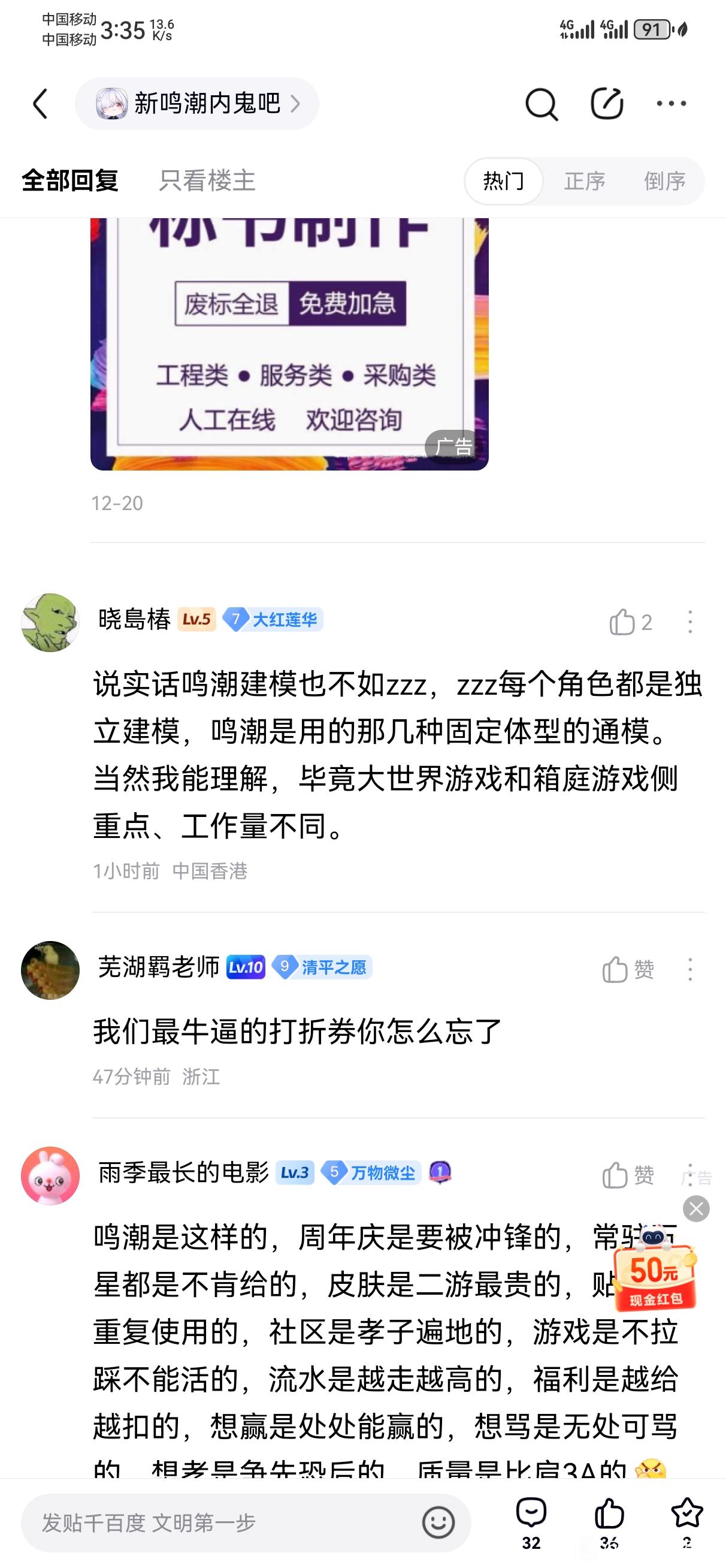
Task: Open the 新鸣潮内鬼吧 forum page
Action: coord(197,104)
